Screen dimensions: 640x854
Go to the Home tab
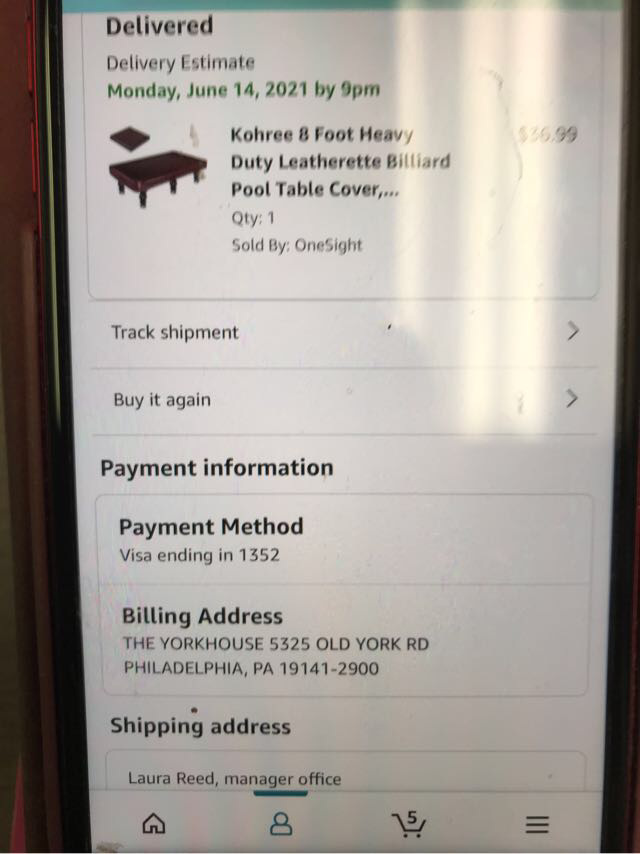[153, 823]
